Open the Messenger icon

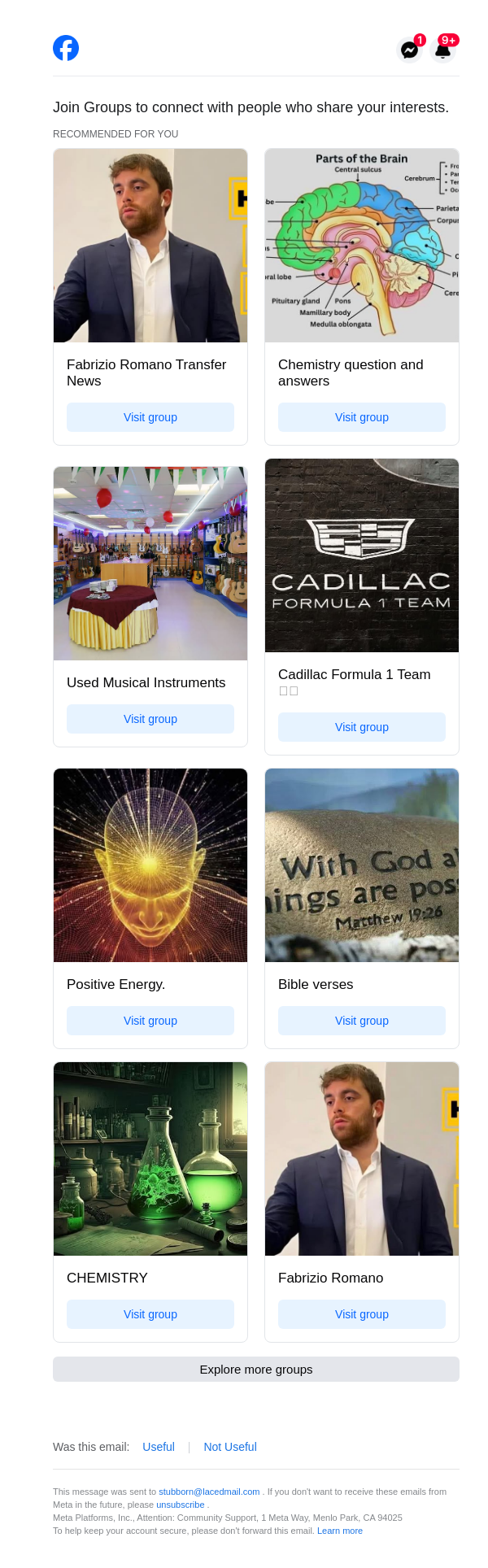click(x=410, y=50)
